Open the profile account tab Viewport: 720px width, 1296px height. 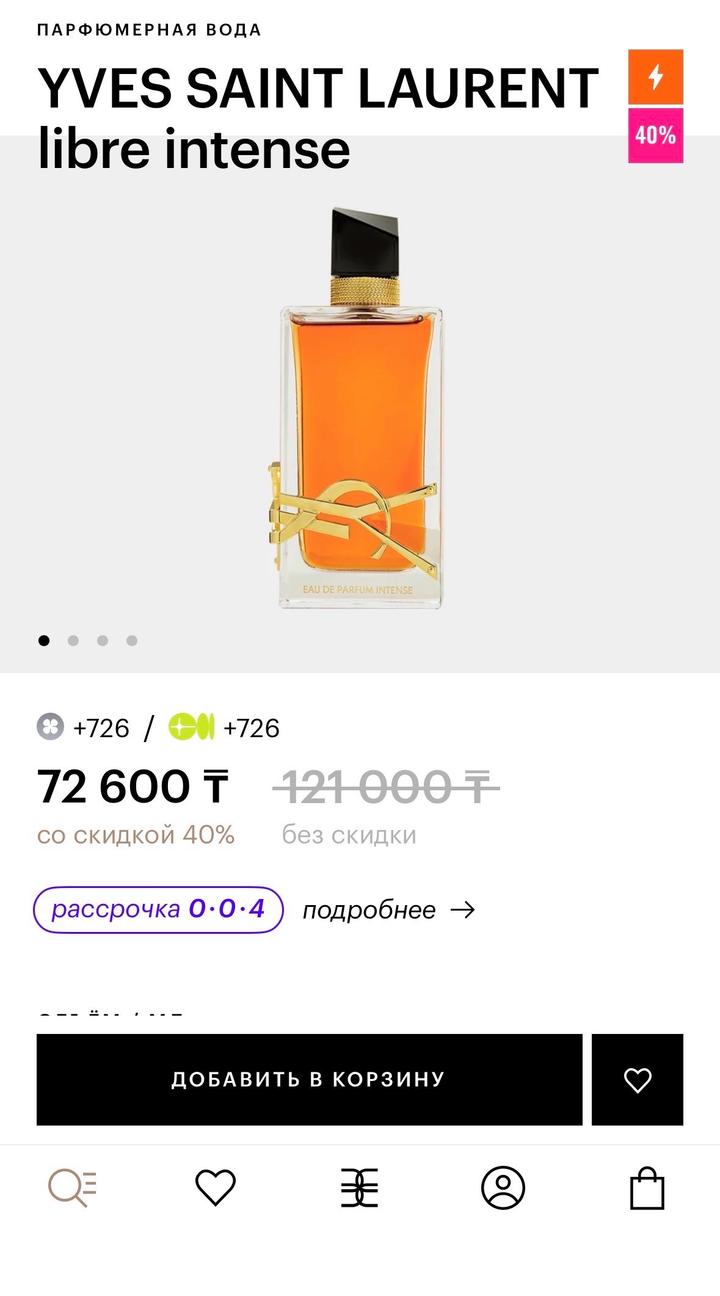[503, 1188]
